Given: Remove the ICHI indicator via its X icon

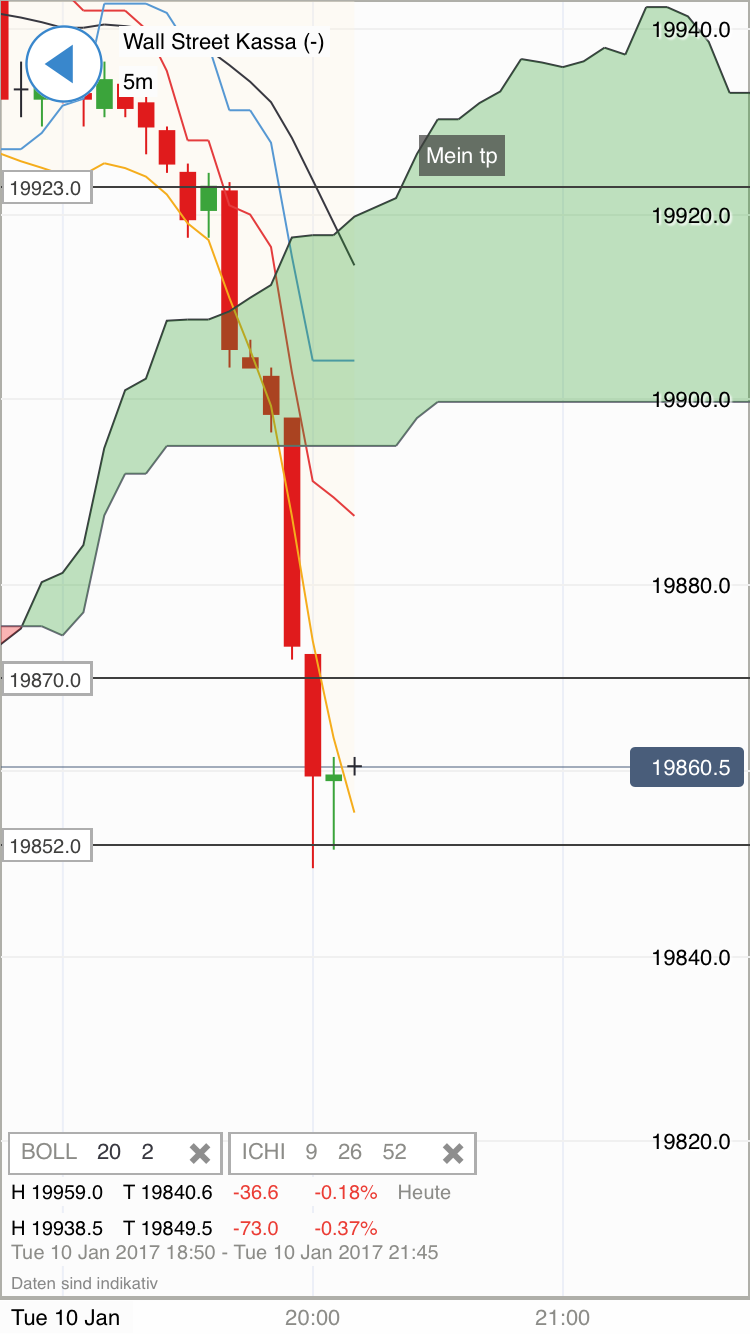Looking at the screenshot, I should pyautogui.click(x=453, y=1152).
